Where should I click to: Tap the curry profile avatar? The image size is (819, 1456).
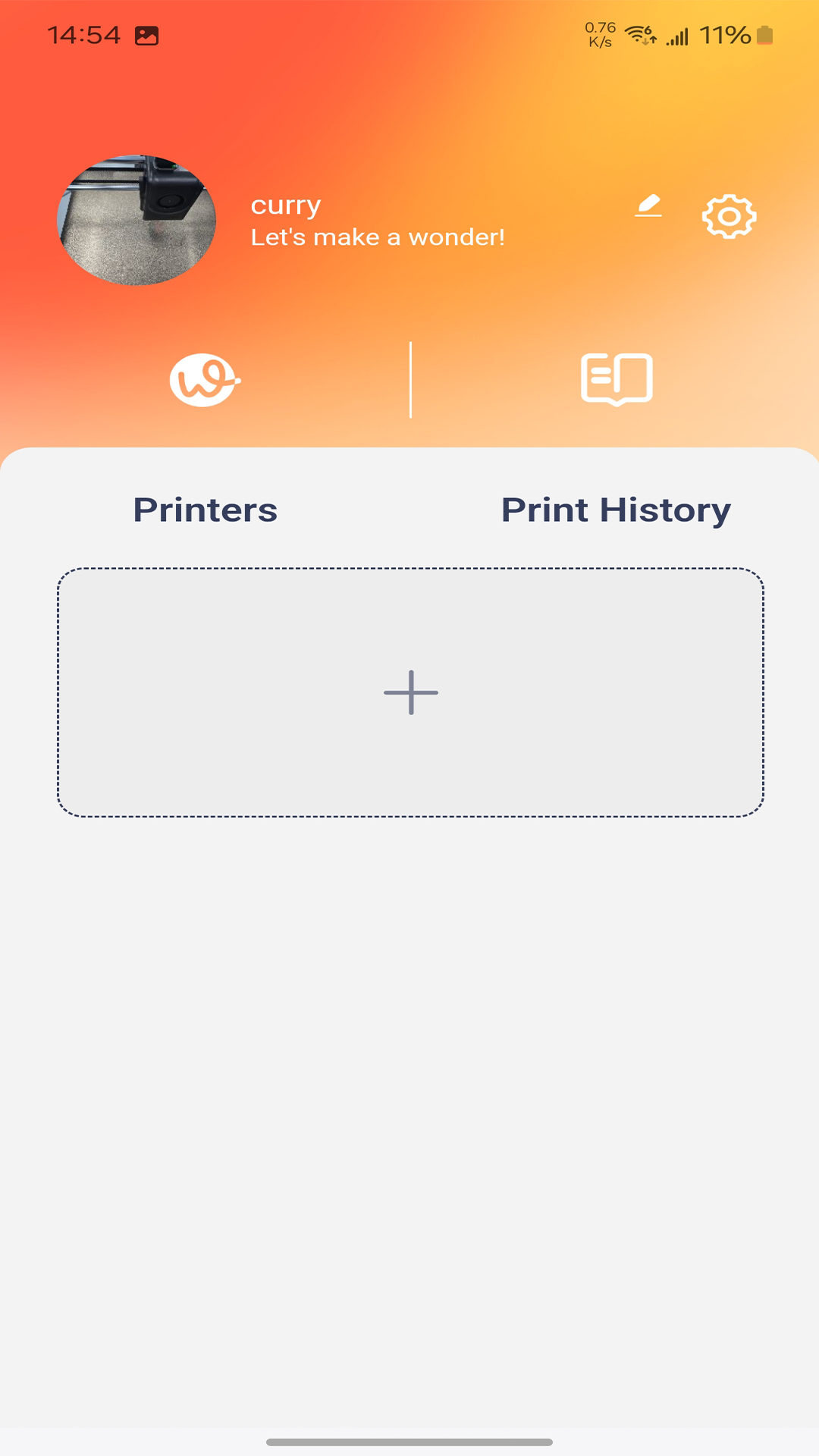pyautogui.click(x=136, y=221)
